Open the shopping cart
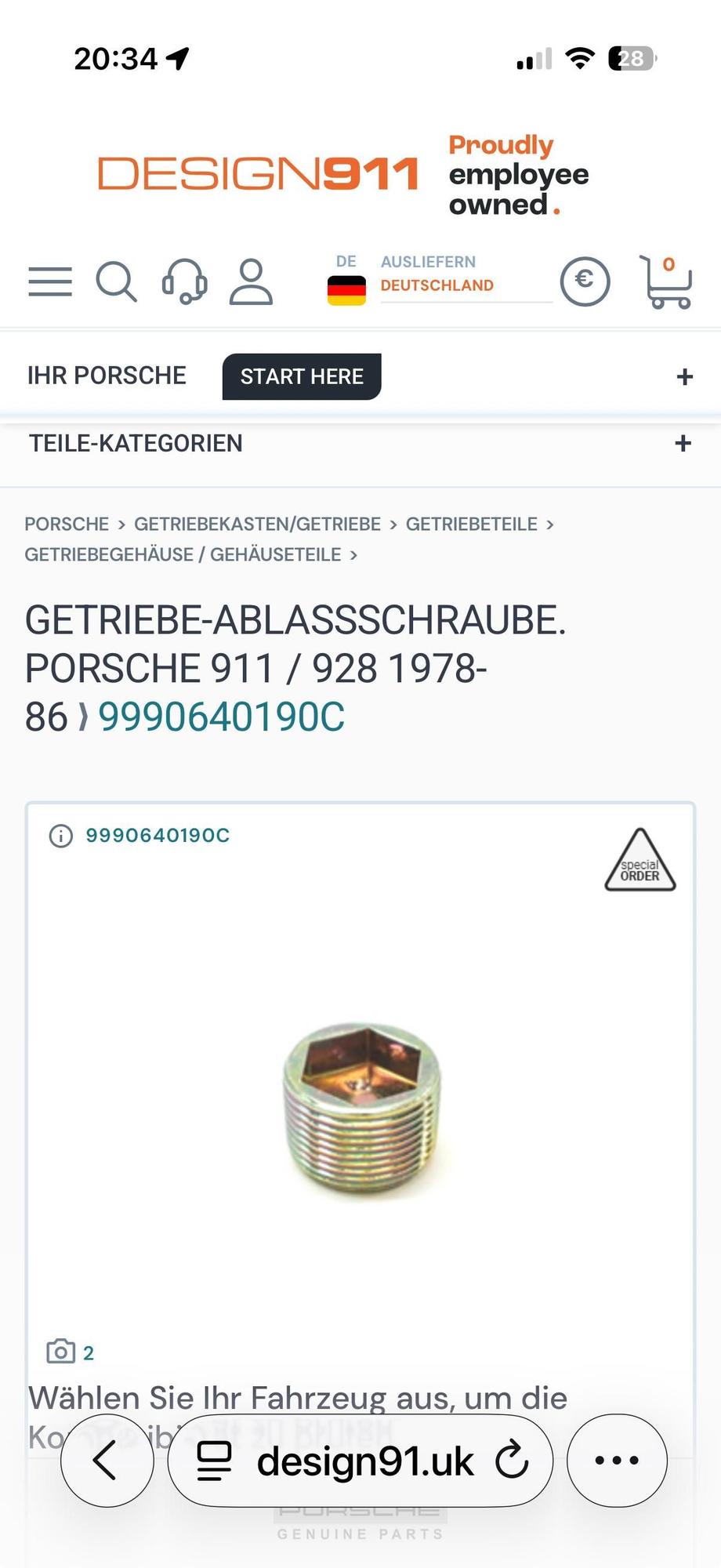Screen dimensions: 721x1568 point(666,281)
